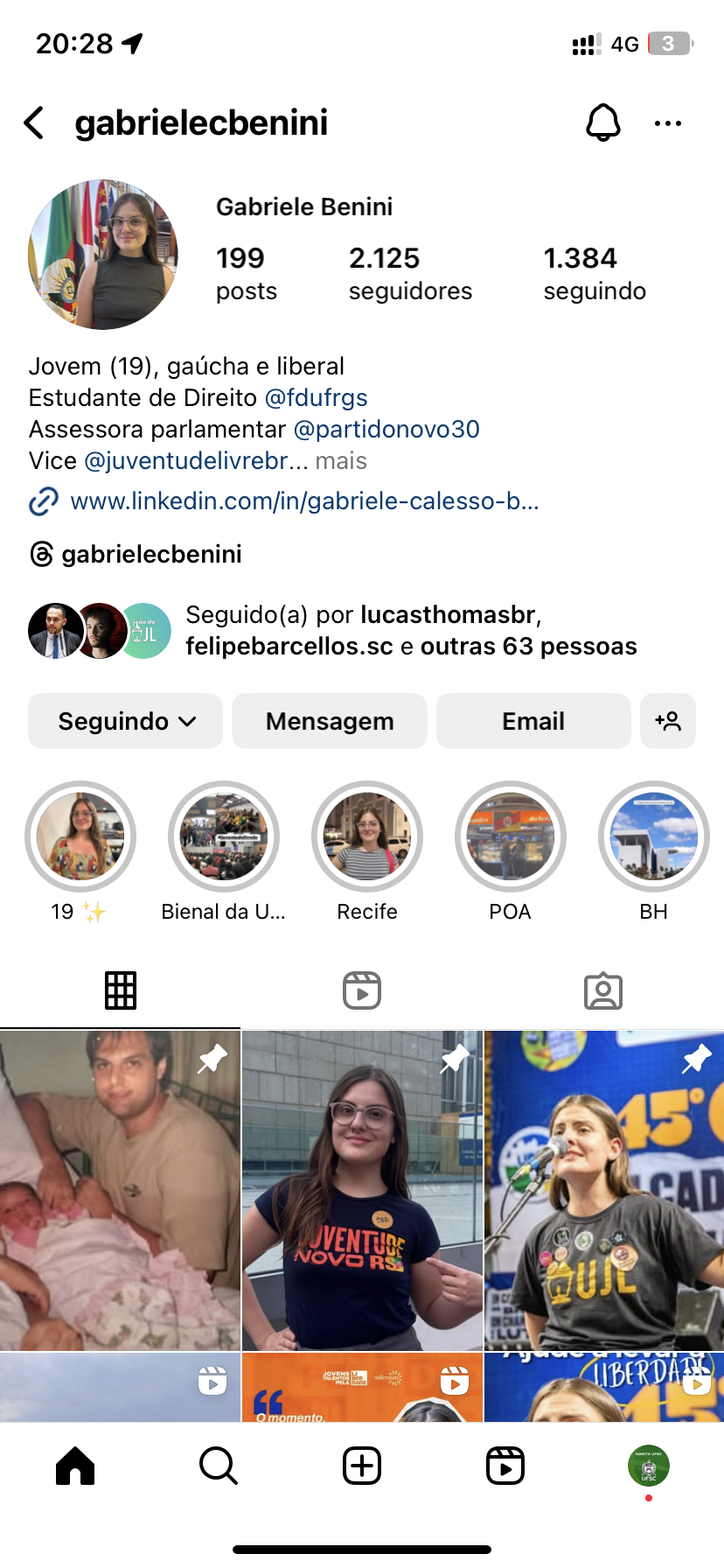Image resolution: width=724 pixels, height=1568 pixels.
Task: Open the notifications bell for this profile
Action: click(602, 123)
